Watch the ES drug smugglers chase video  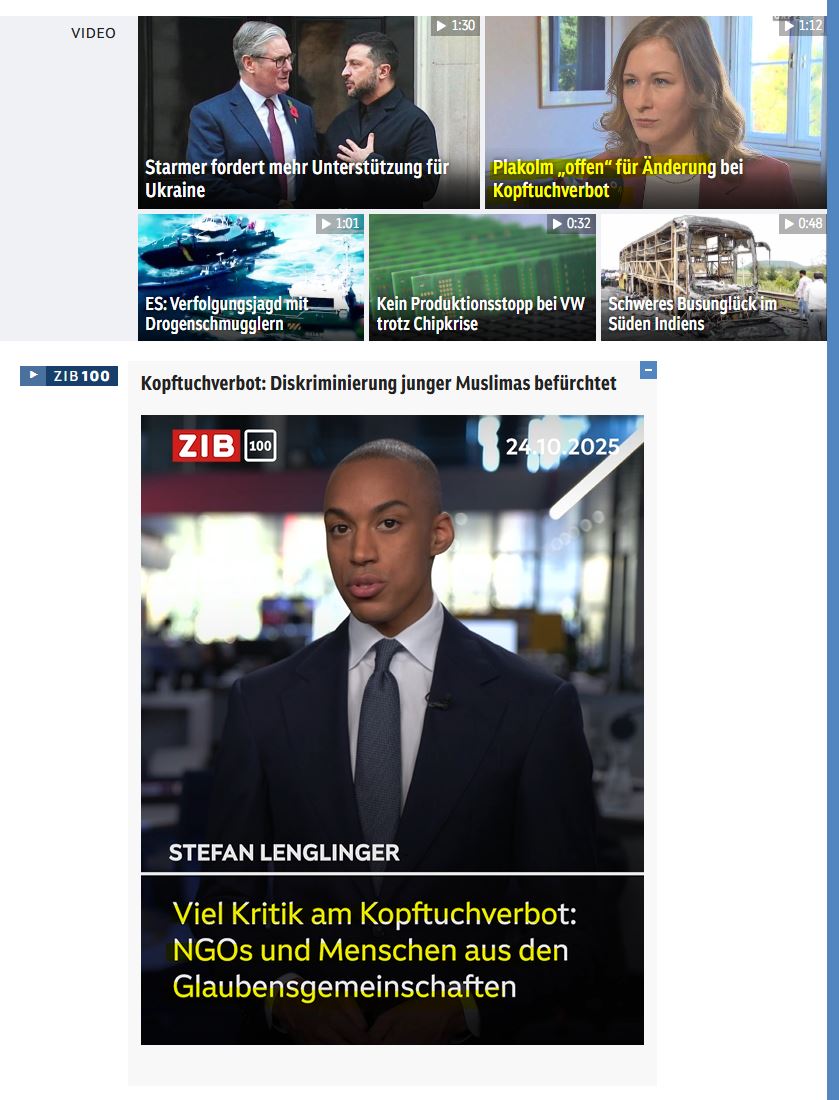(250, 277)
